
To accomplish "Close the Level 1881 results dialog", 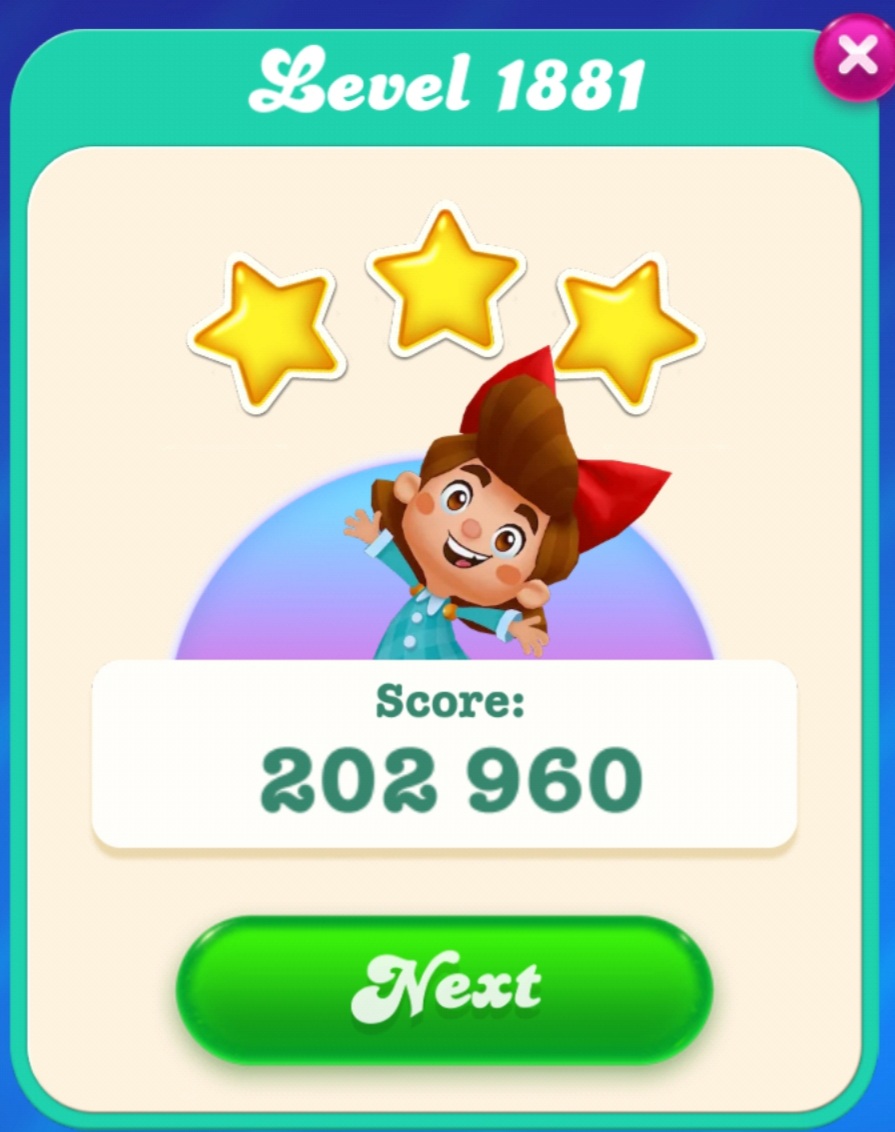I will tap(857, 56).
